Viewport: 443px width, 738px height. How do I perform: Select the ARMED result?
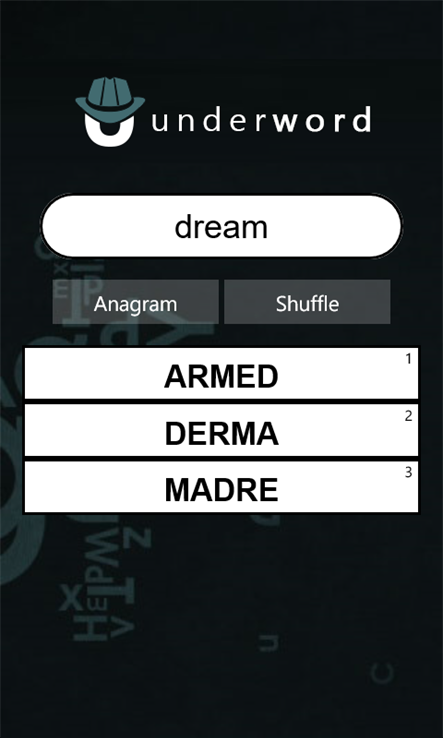(221, 374)
